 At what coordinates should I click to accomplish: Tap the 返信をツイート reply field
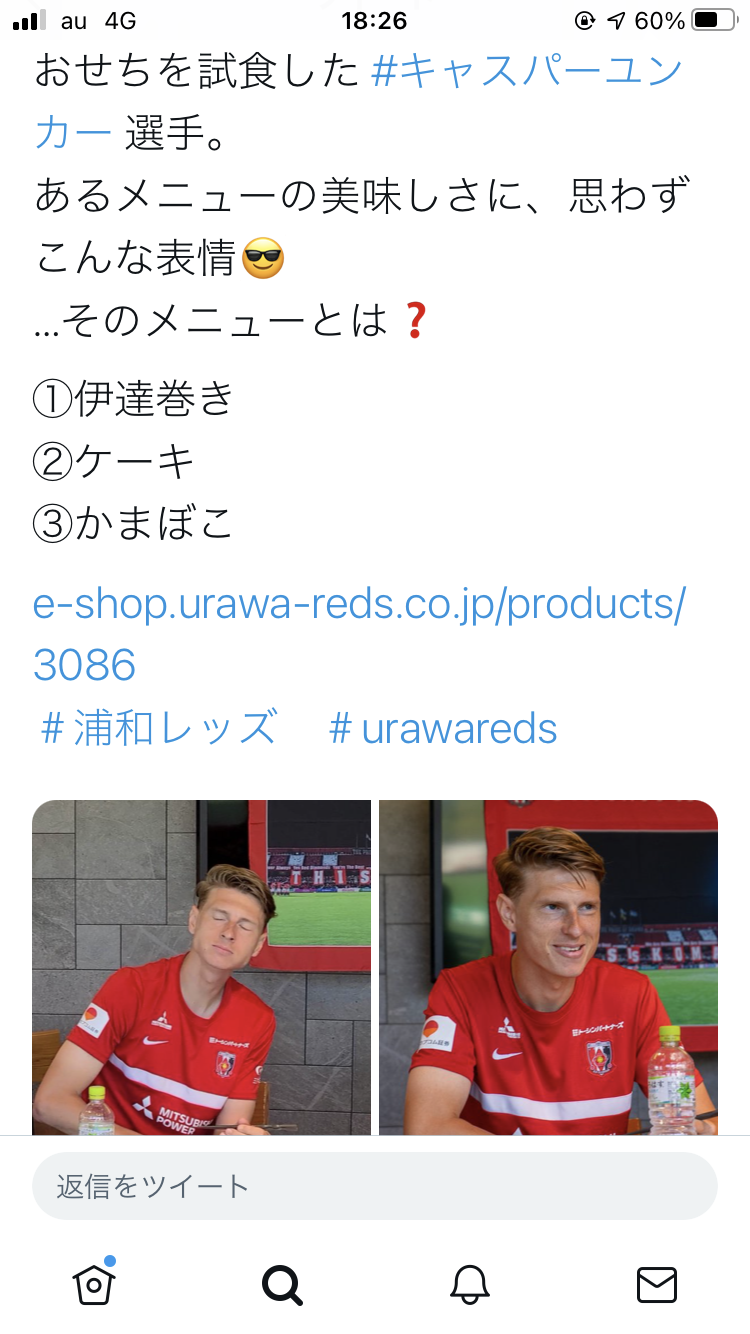(x=375, y=1187)
